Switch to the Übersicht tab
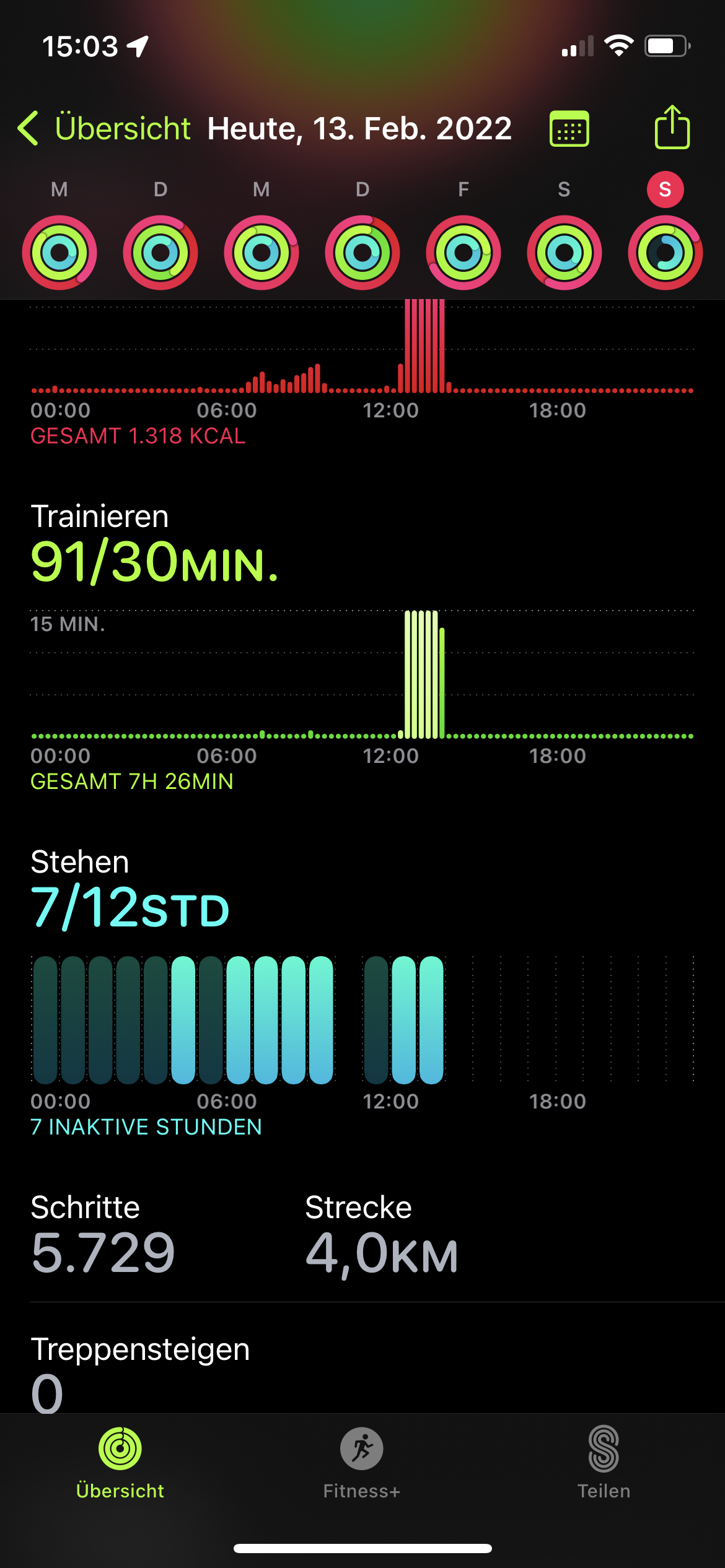The width and height of the screenshot is (725, 1568). (120, 1463)
